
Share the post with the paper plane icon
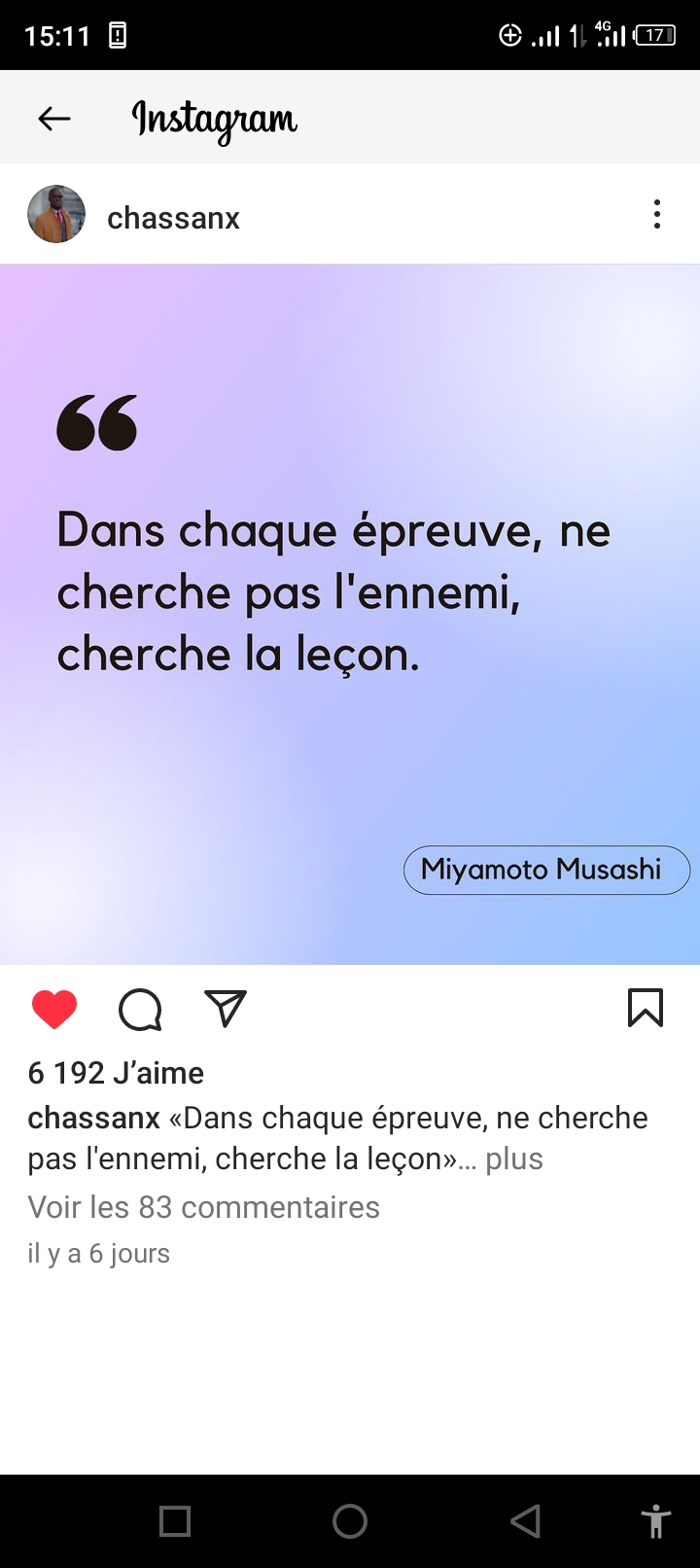tap(226, 1009)
